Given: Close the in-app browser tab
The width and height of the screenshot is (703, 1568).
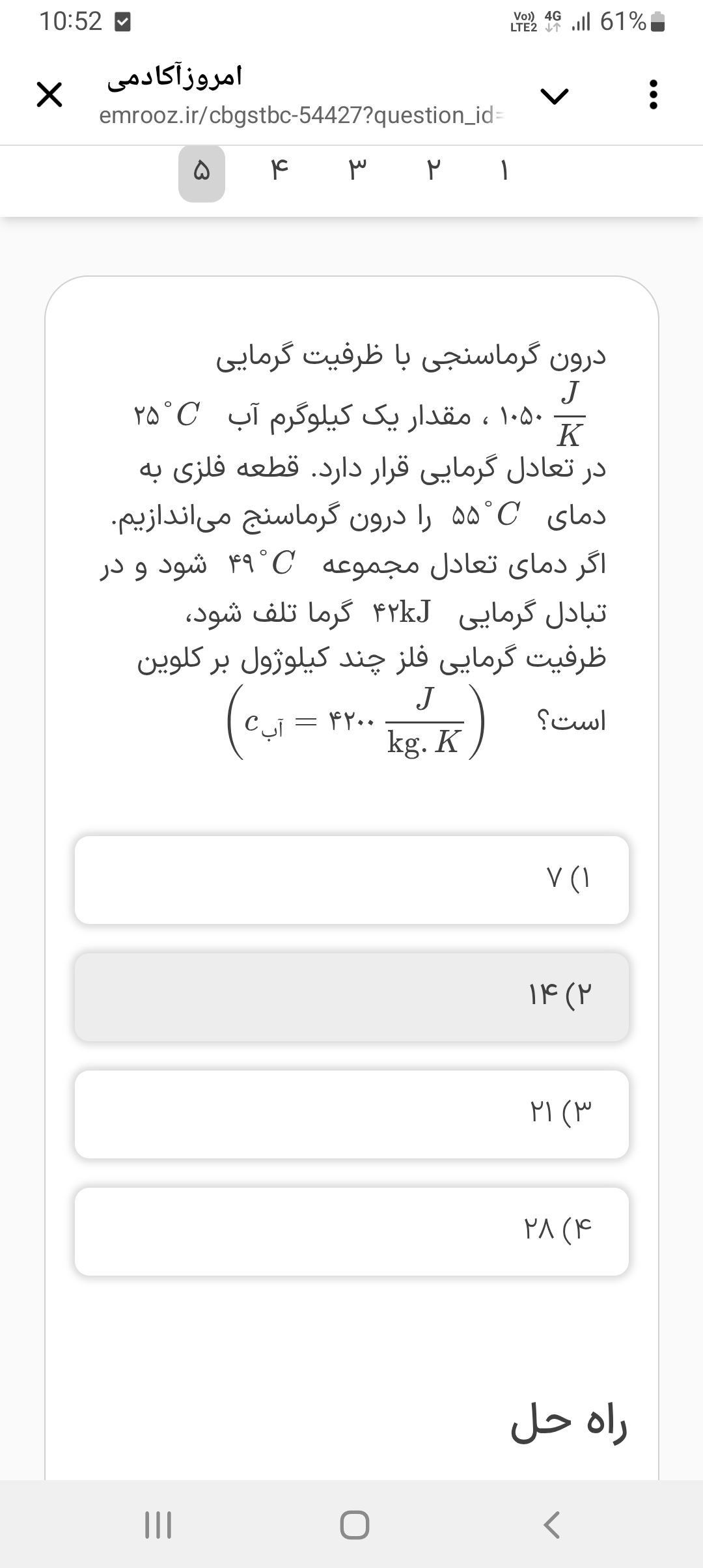Looking at the screenshot, I should 49,96.
